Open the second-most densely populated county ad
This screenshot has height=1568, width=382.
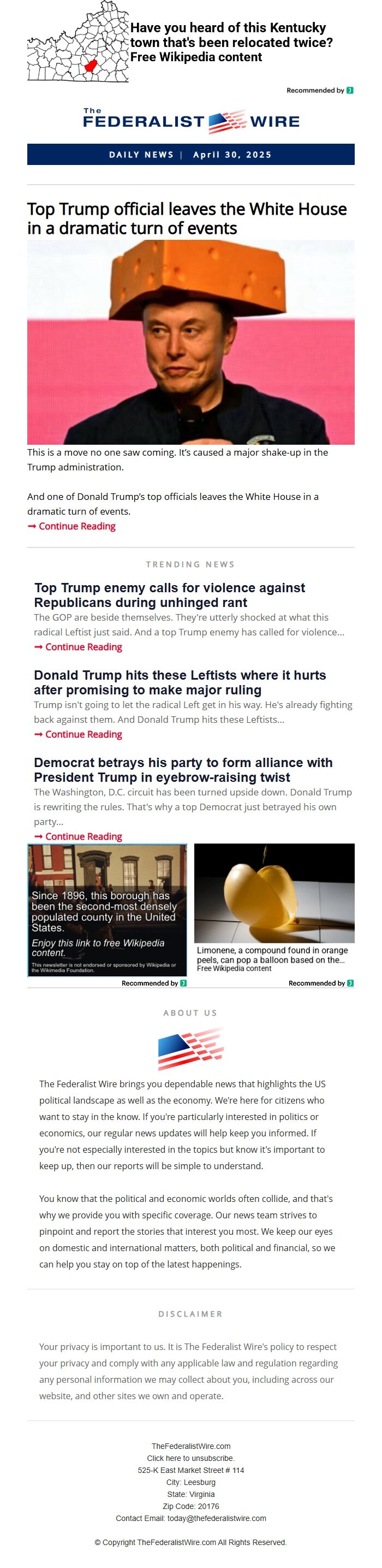pos(107,910)
